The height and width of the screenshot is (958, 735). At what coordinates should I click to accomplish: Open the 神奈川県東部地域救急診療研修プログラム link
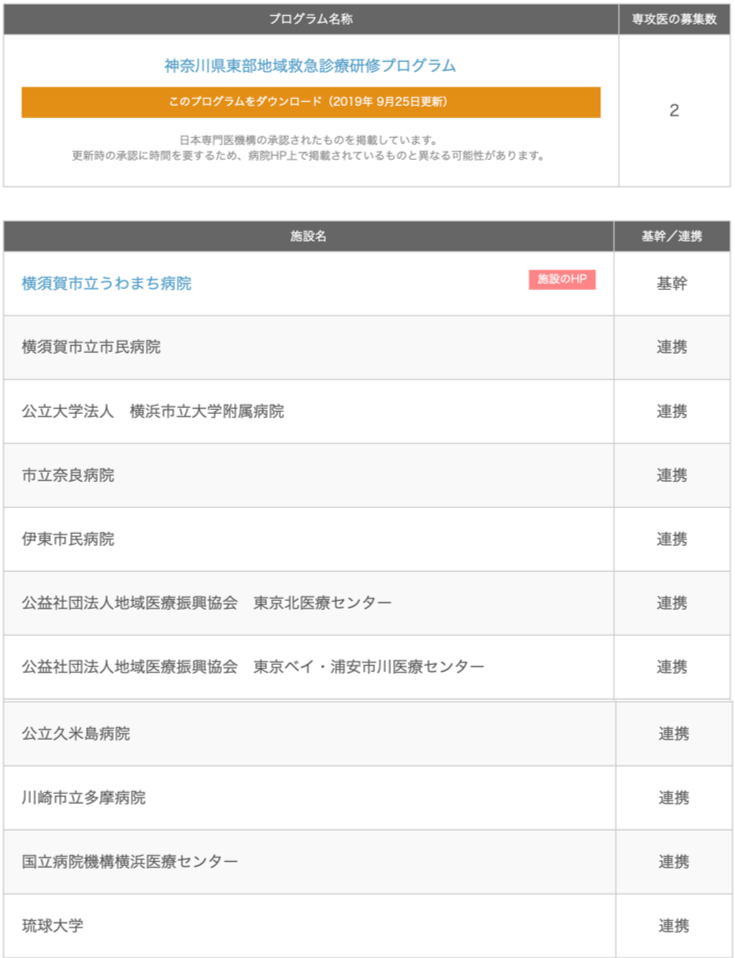pyautogui.click(x=310, y=66)
